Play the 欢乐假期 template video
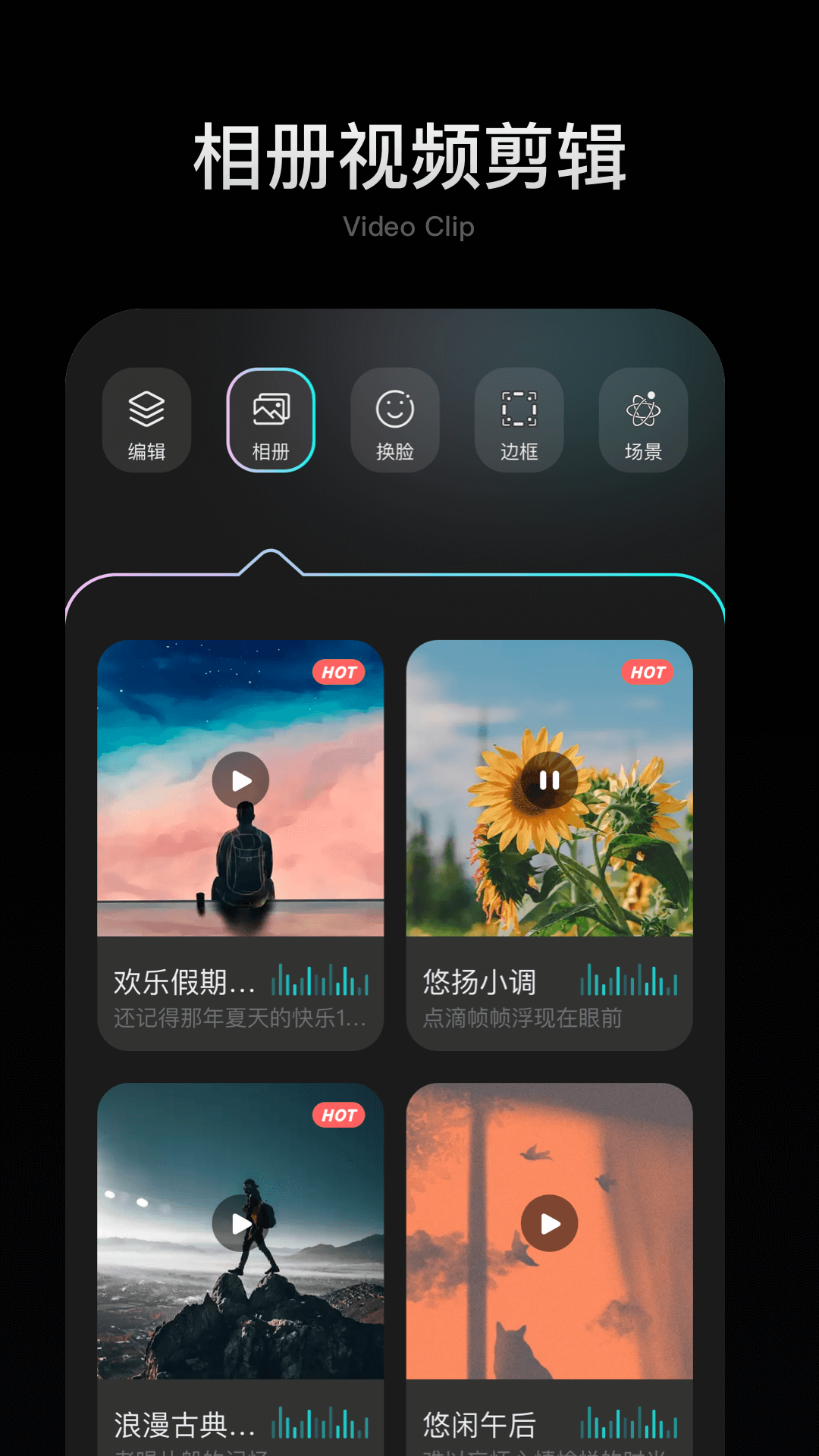Viewport: 819px width, 1456px height. pos(240,782)
